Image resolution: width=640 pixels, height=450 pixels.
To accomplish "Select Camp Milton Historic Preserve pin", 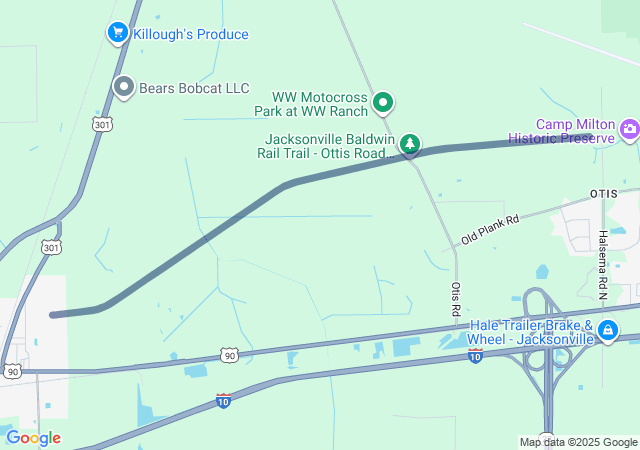I will (629, 129).
